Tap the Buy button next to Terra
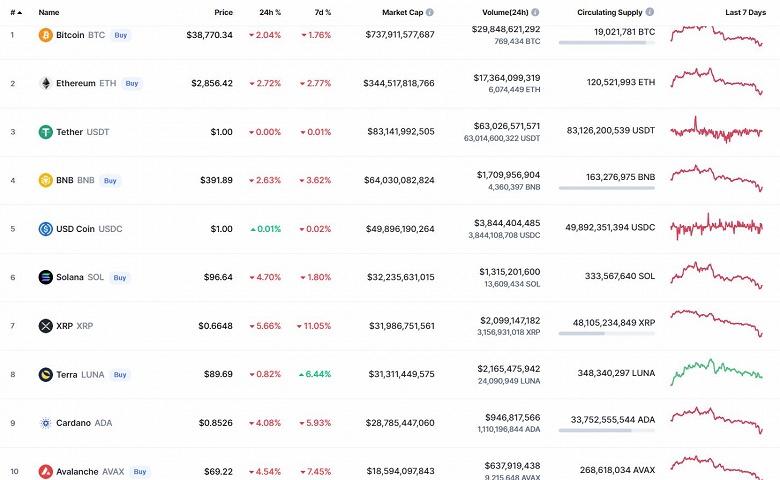Image resolution: width=780 pixels, height=480 pixels. pyautogui.click(x=120, y=374)
